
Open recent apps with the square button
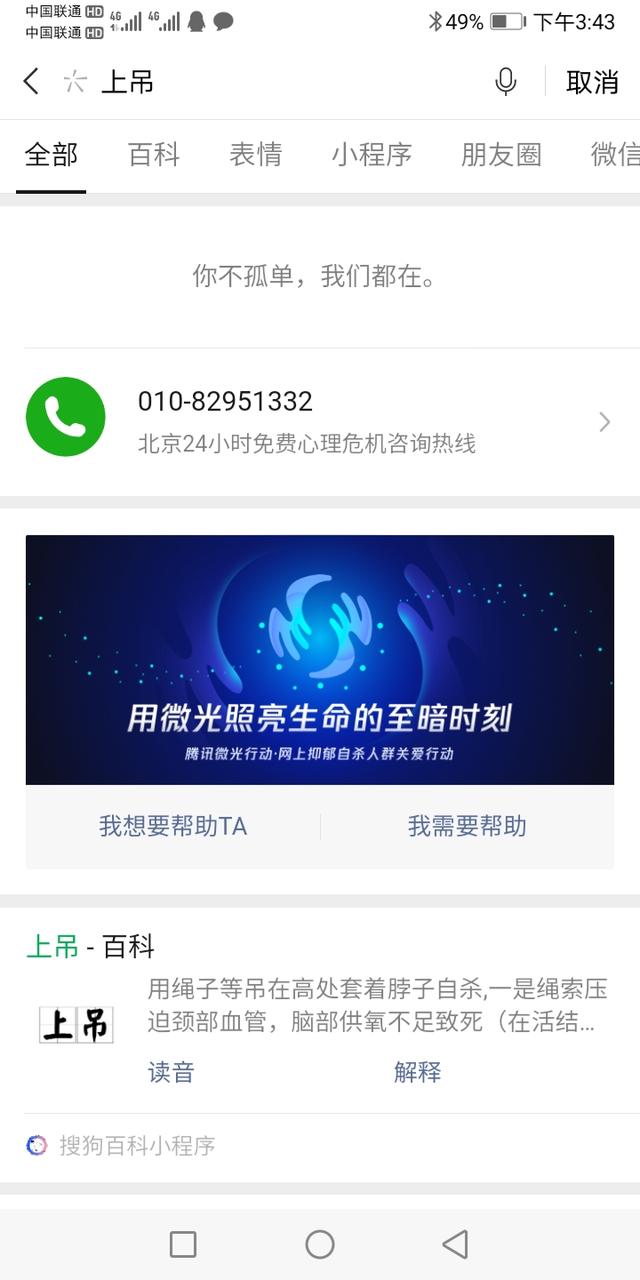tap(183, 1244)
